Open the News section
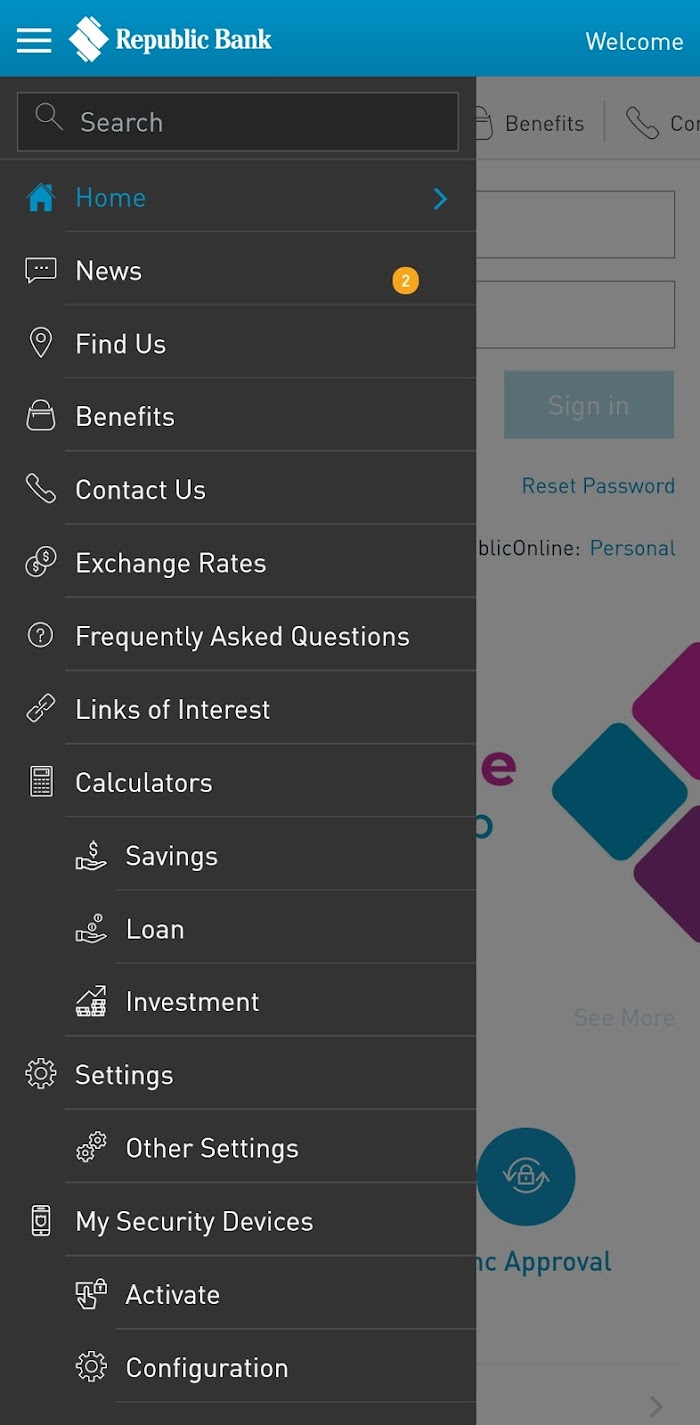Image resolution: width=700 pixels, height=1425 pixels. 238,271
